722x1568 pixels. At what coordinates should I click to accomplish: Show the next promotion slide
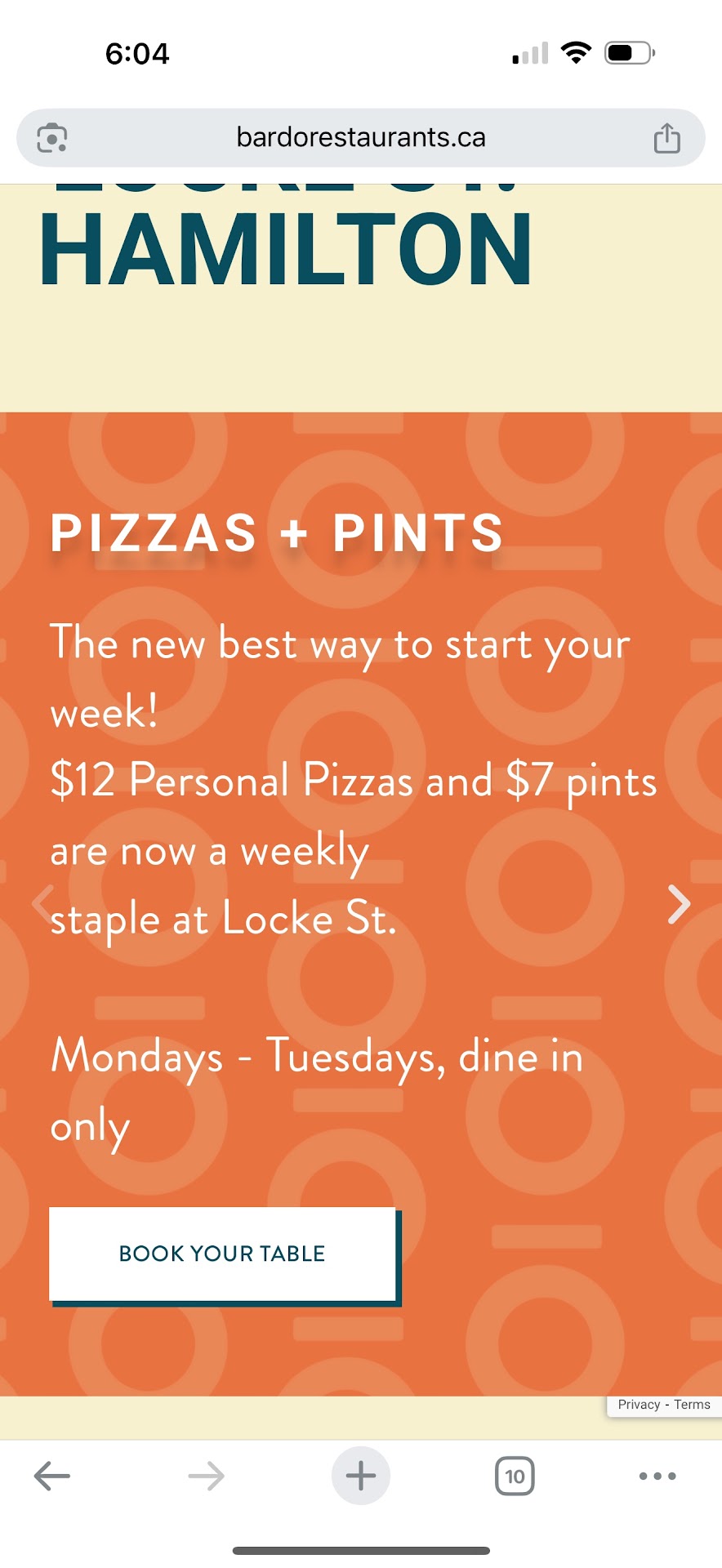(679, 905)
